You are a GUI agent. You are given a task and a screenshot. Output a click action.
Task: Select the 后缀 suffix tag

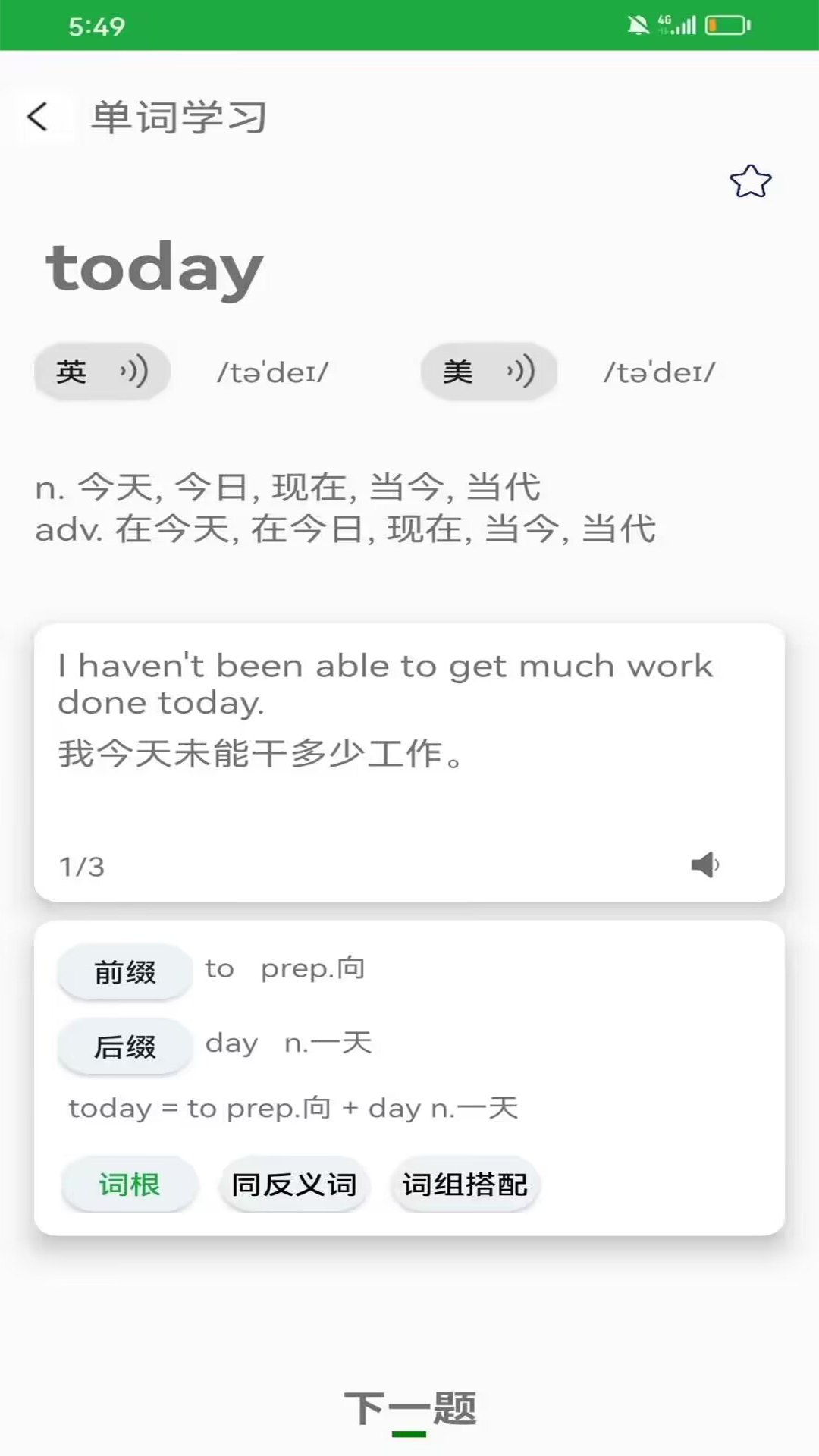(x=124, y=1047)
